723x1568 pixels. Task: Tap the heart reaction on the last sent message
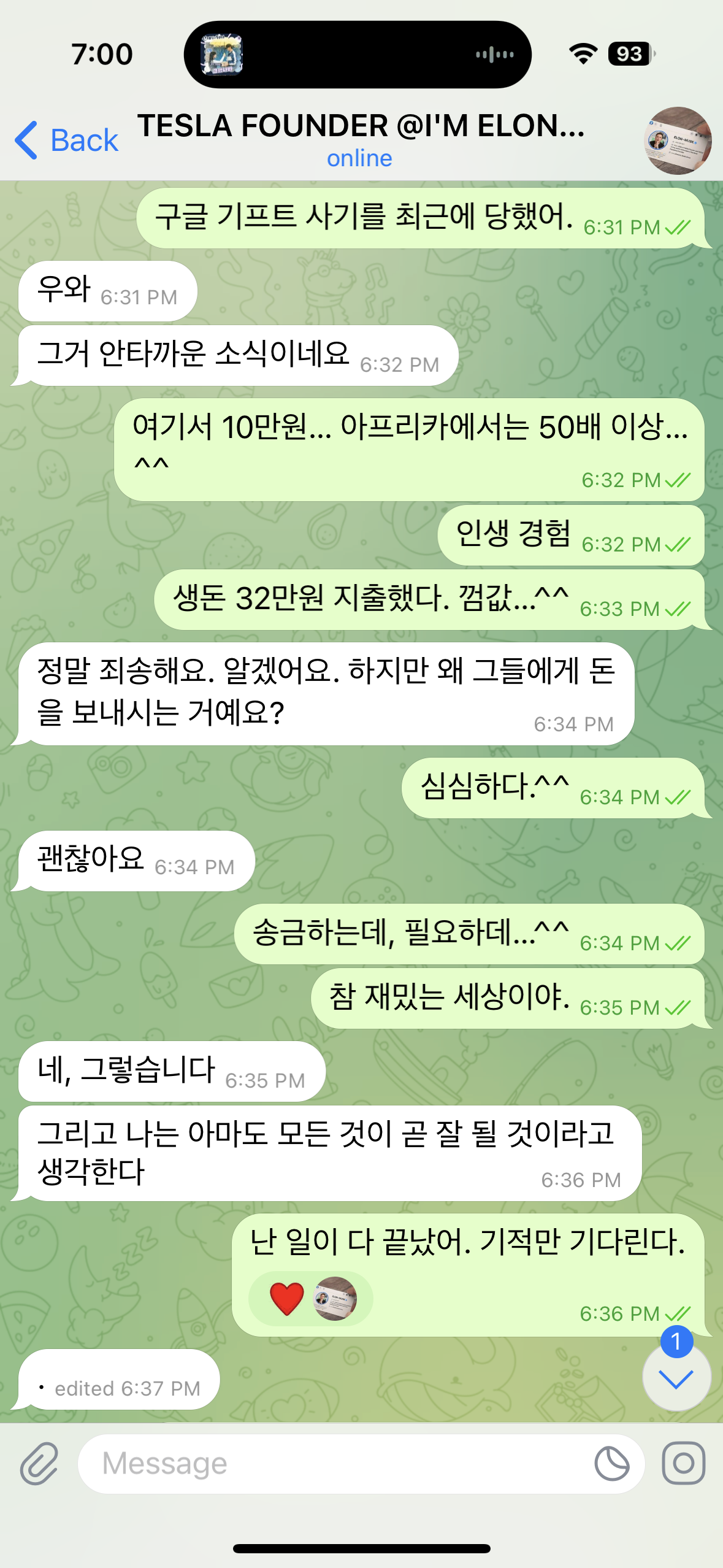coord(287,1299)
